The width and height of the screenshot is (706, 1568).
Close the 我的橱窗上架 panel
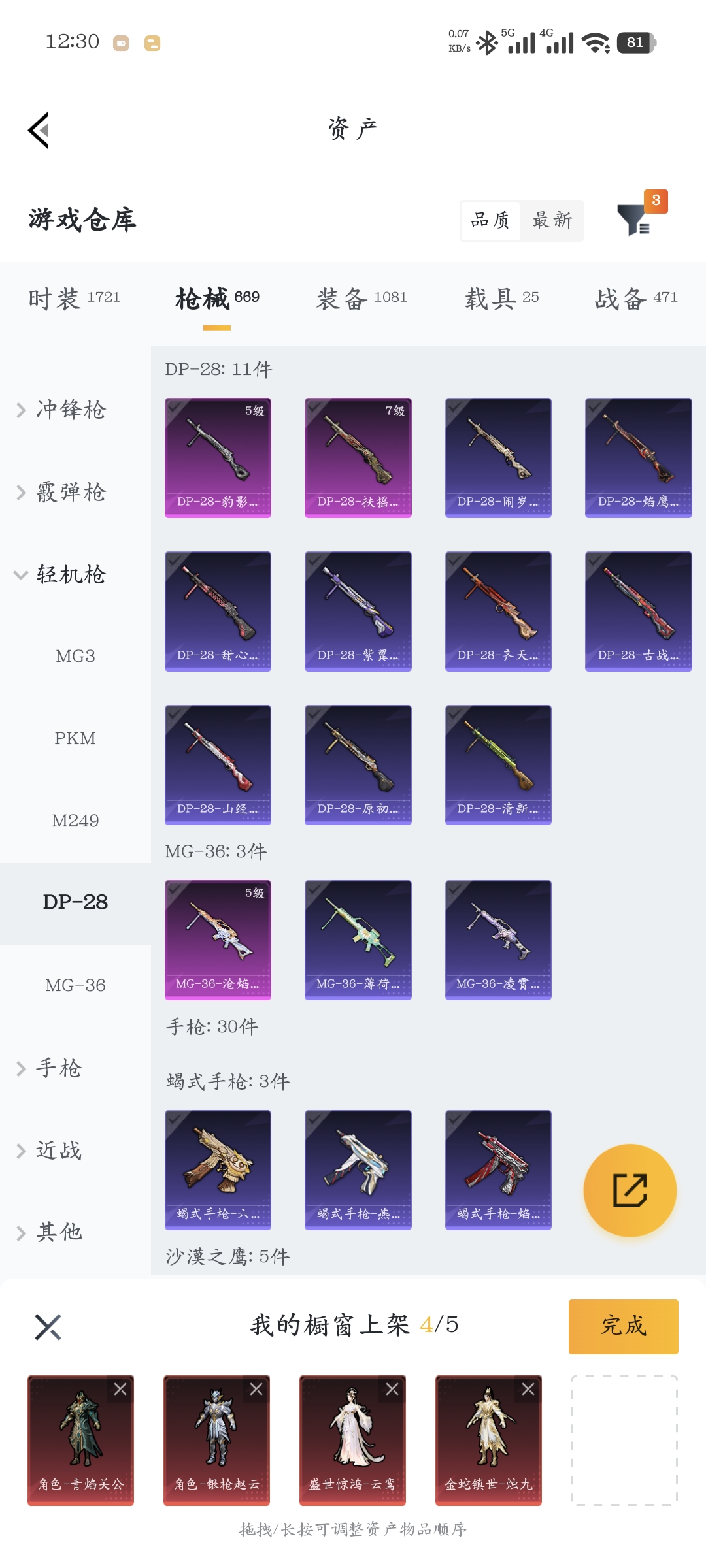pos(48,1327)
